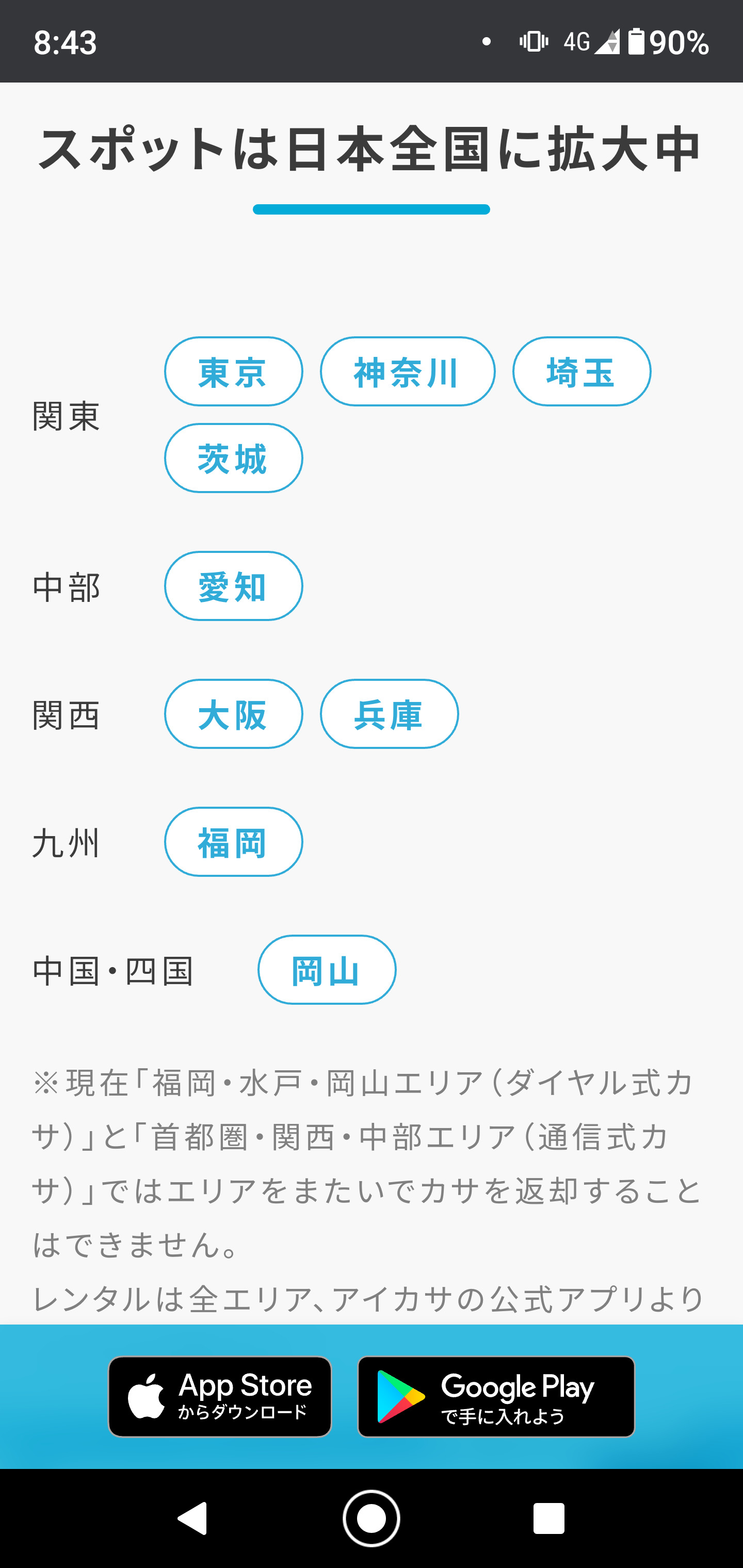Go back with the system back button
Image resolution: width=743 pixels, height=1568 pixels.
(192, 1518)
